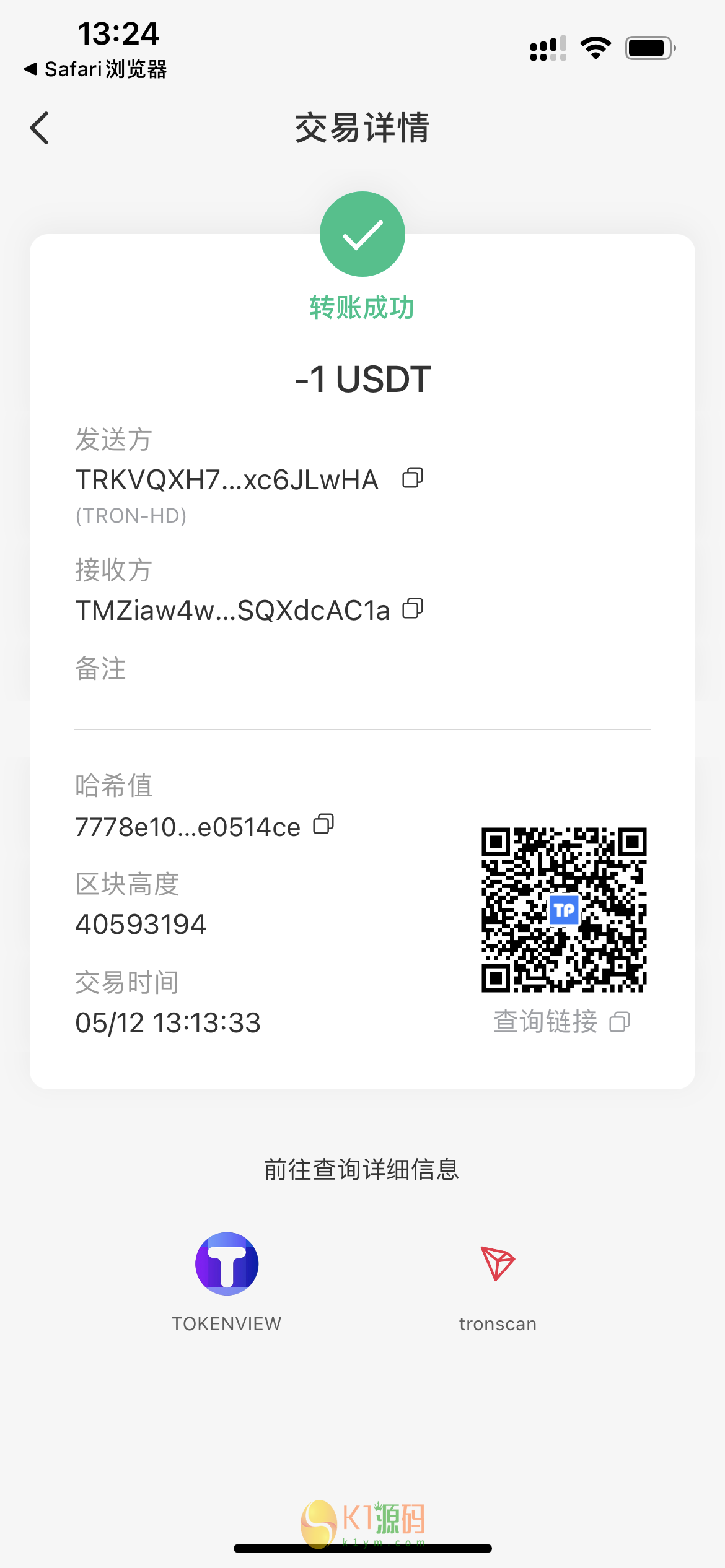Screen dimensions: 725x1568
Task: Copy the sender address TRKVQXH7...xc6JLwHA
Action: (x=413, y=478)
